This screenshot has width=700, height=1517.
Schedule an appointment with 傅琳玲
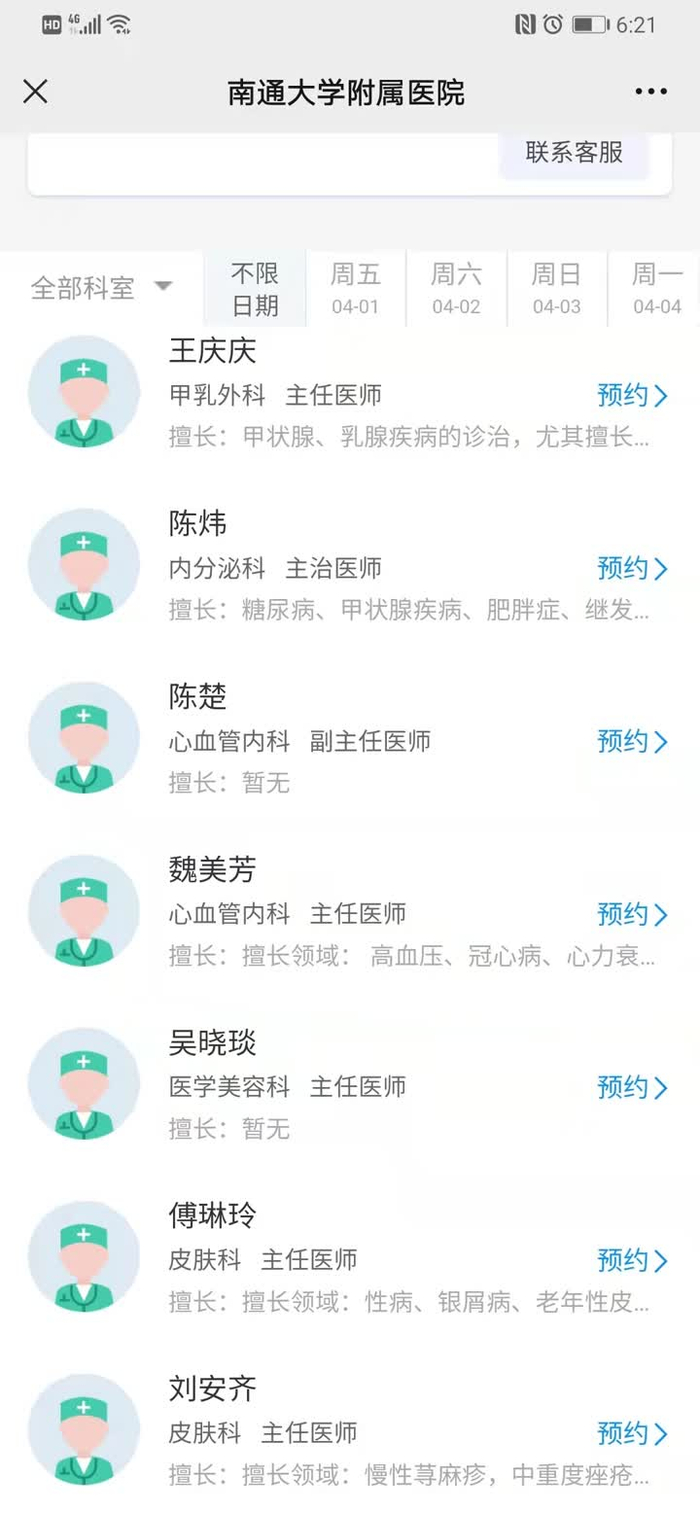pyautogui.click(x=632, y=1261)
